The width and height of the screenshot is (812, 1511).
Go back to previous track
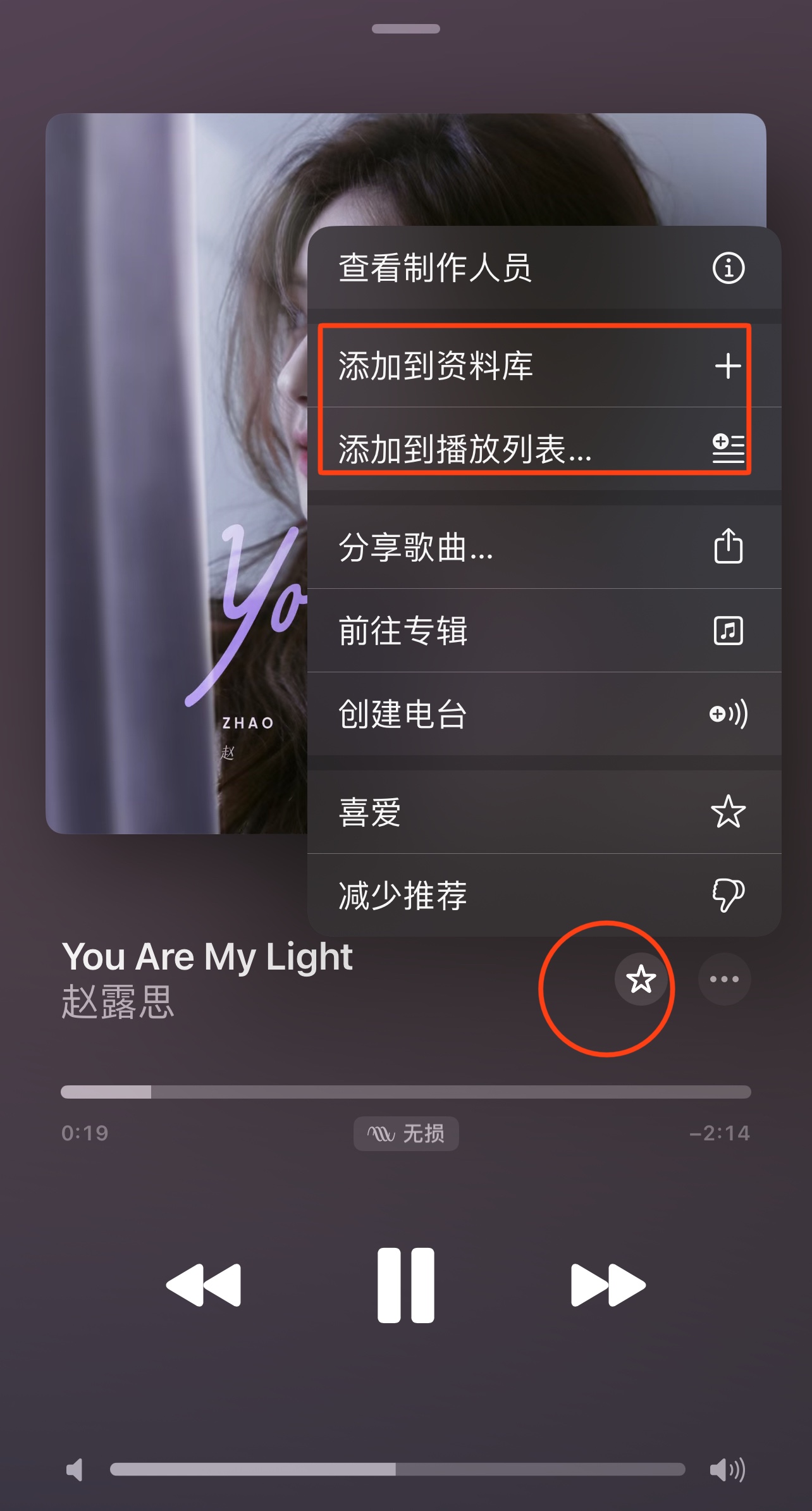point(204,1285)
